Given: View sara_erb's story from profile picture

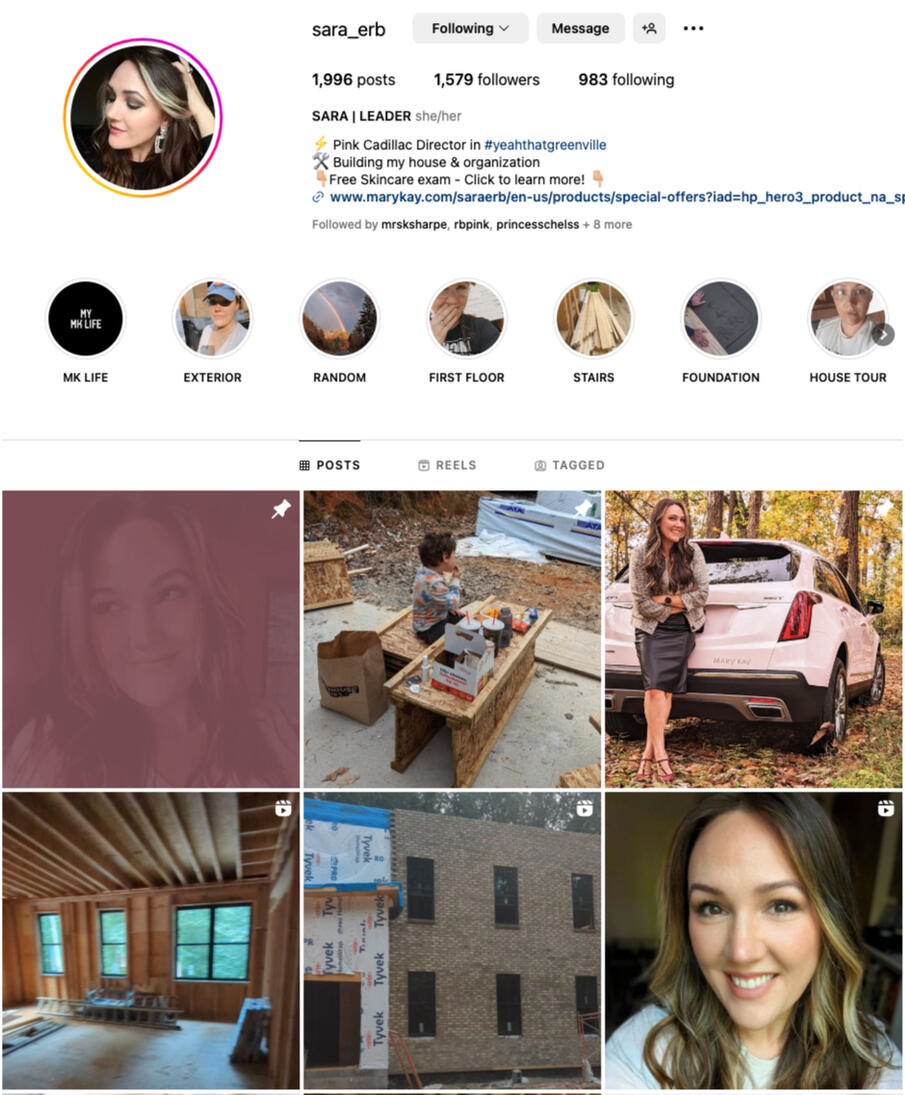Looking at the screenshot, I should 143,117.
